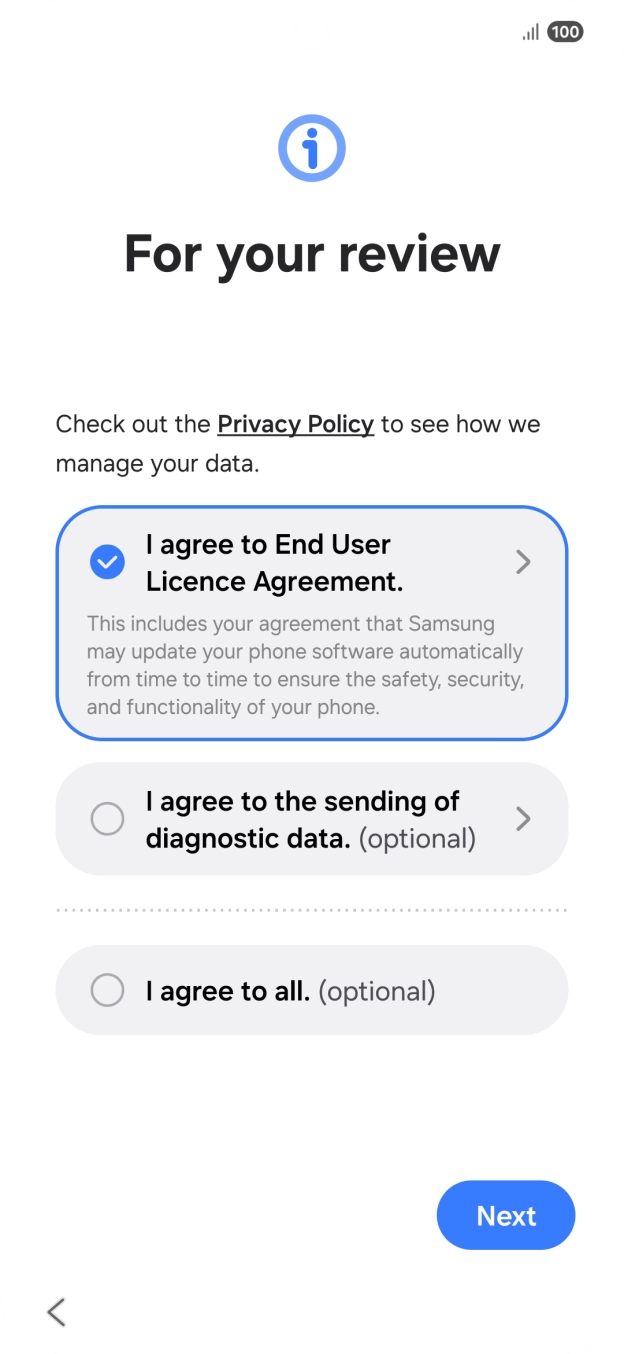
Task: Expand End User Licence Agreement details chevron
Action: [x=522, y=563]
